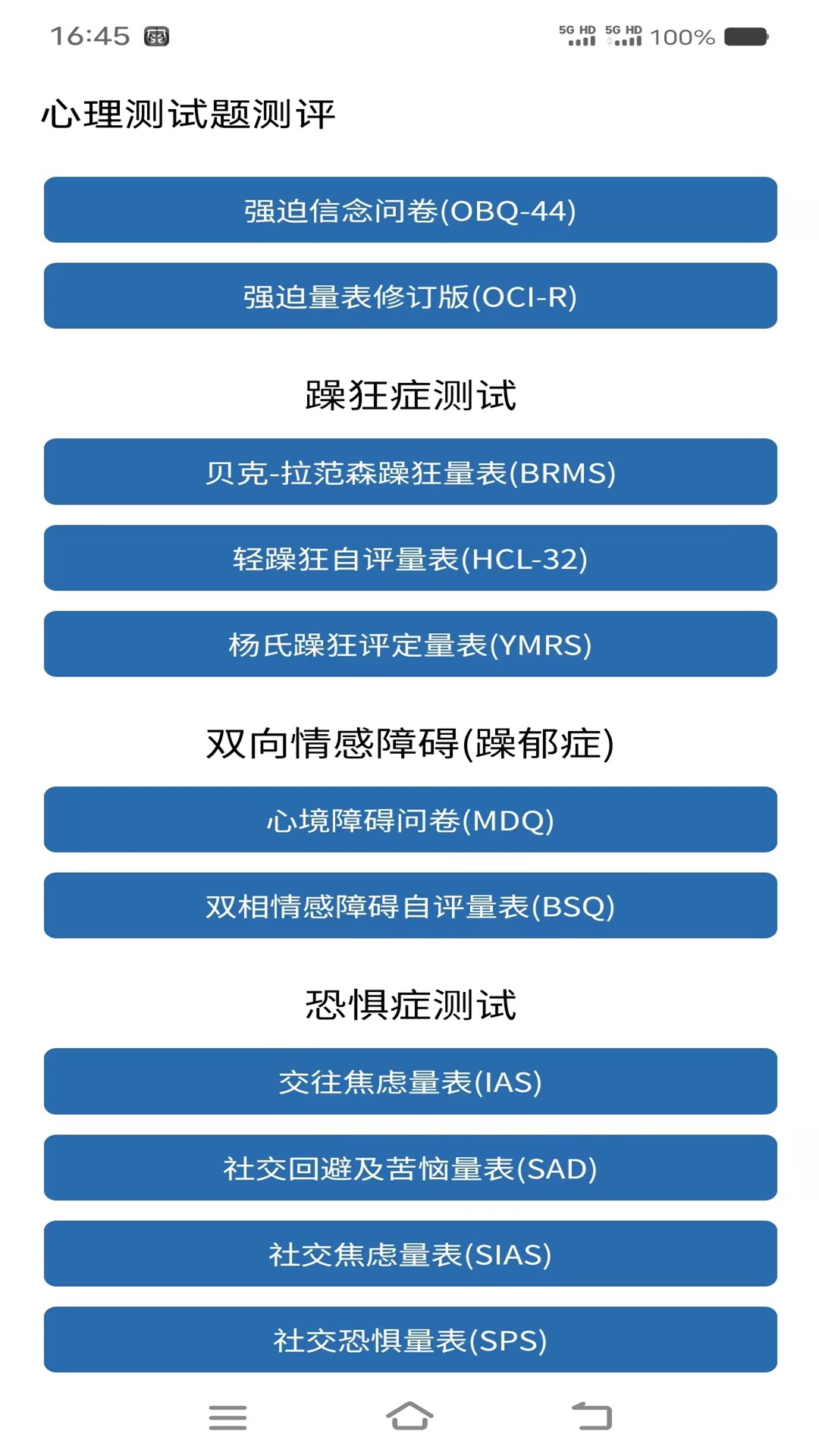The width and height of the screenshot is (819, 1456).
Task: Select 杨氏躁狂评定量表(YMRS)
Action: click(x=409, y=644)
